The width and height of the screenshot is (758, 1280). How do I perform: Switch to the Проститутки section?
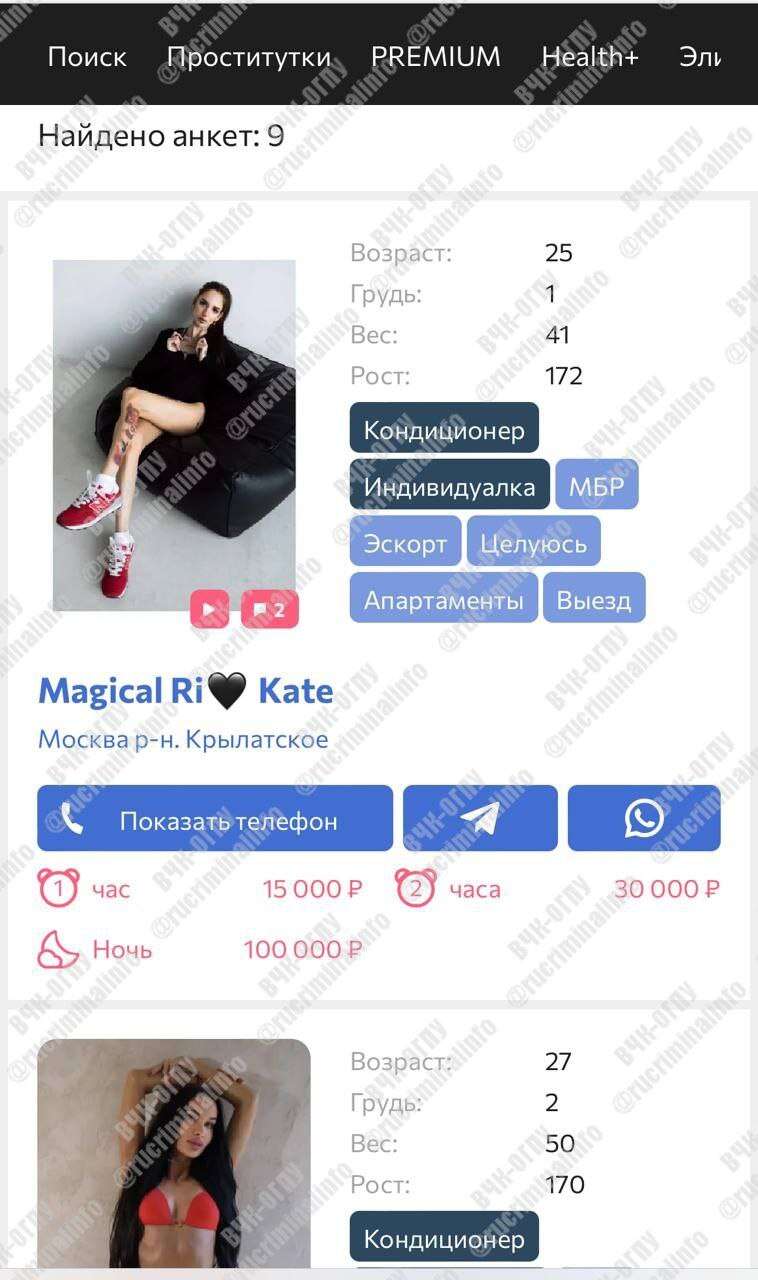pyautogui.click(x=248, y=56)
